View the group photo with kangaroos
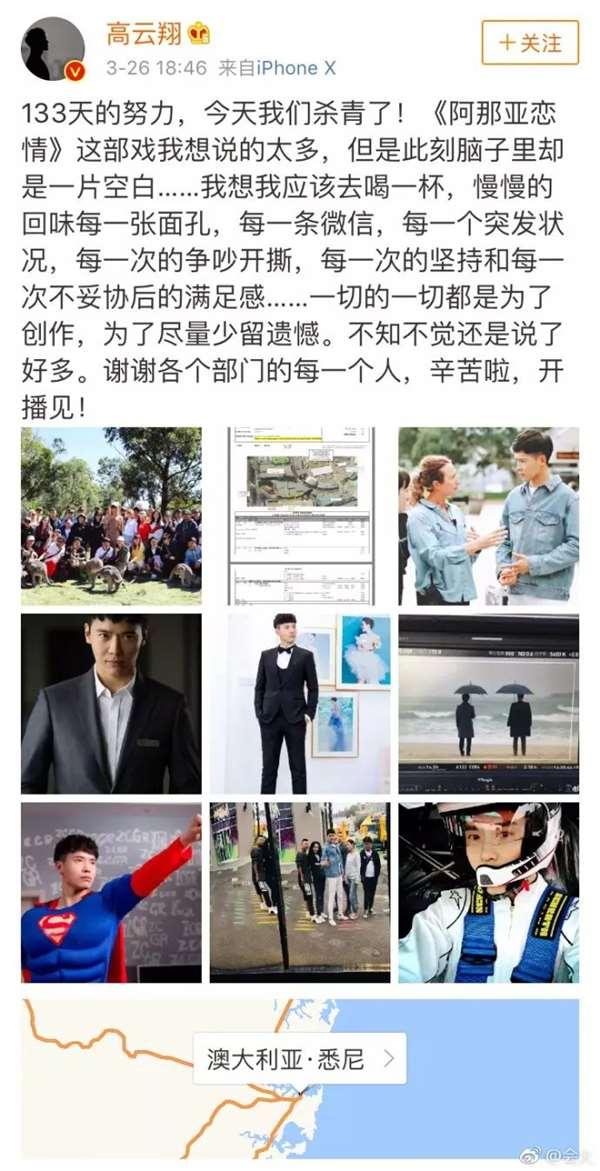Viewport: 600px width, 1171px height. click(111, 515)
